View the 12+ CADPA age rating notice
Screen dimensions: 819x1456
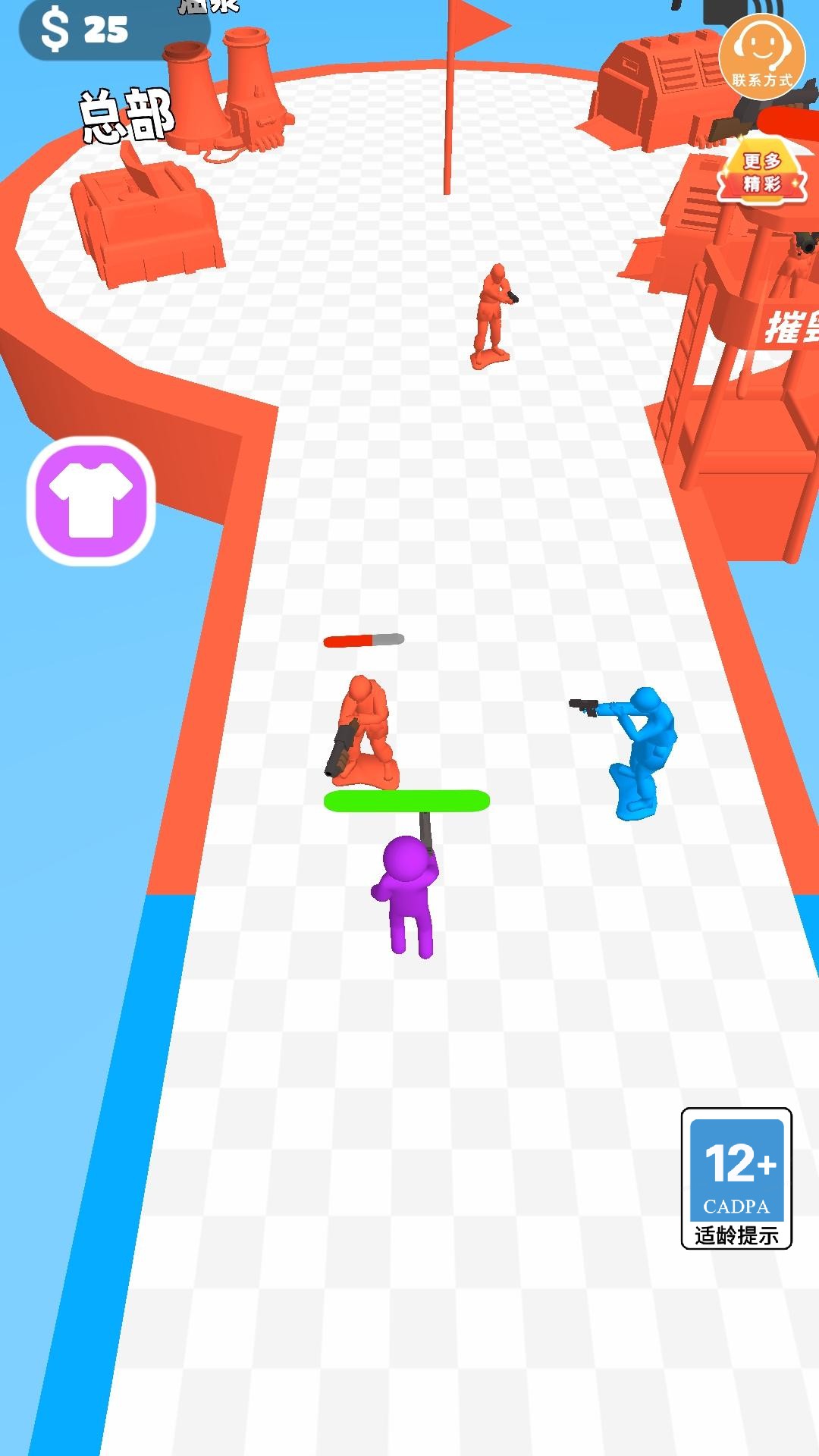(736, 1178)
